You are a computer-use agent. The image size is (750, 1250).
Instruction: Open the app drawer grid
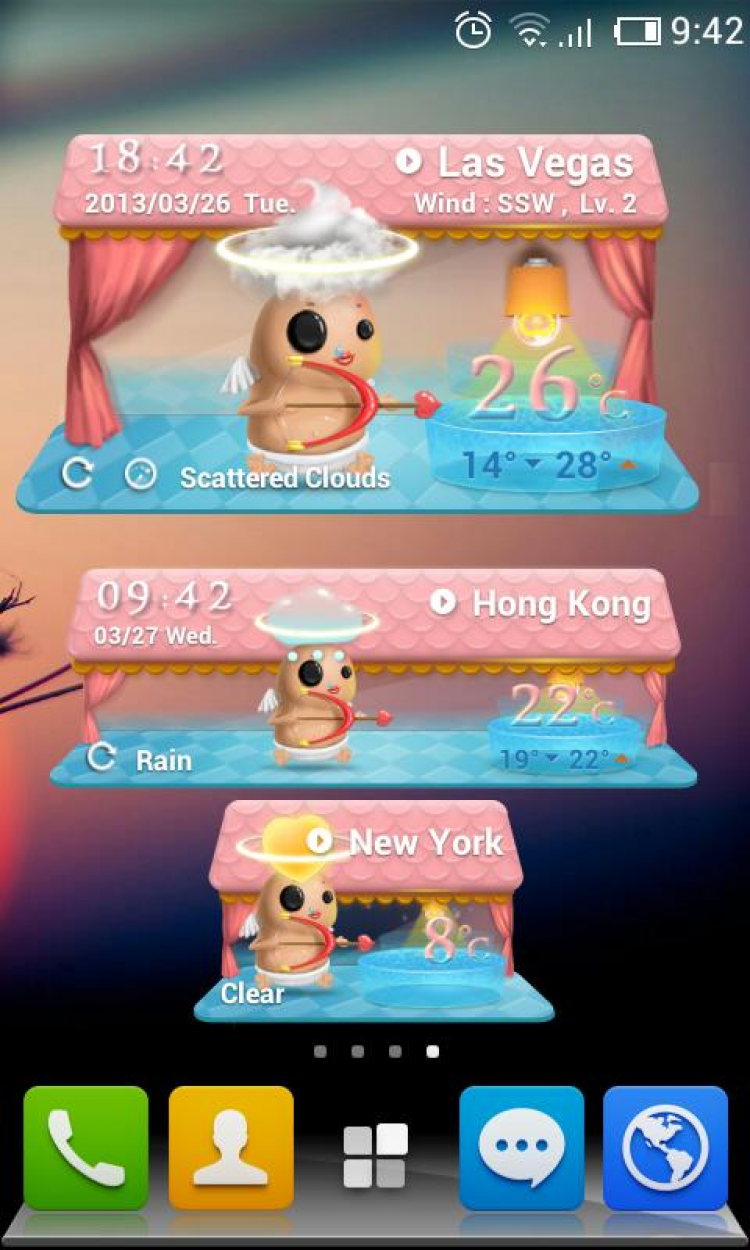(x=375, y=1156)
